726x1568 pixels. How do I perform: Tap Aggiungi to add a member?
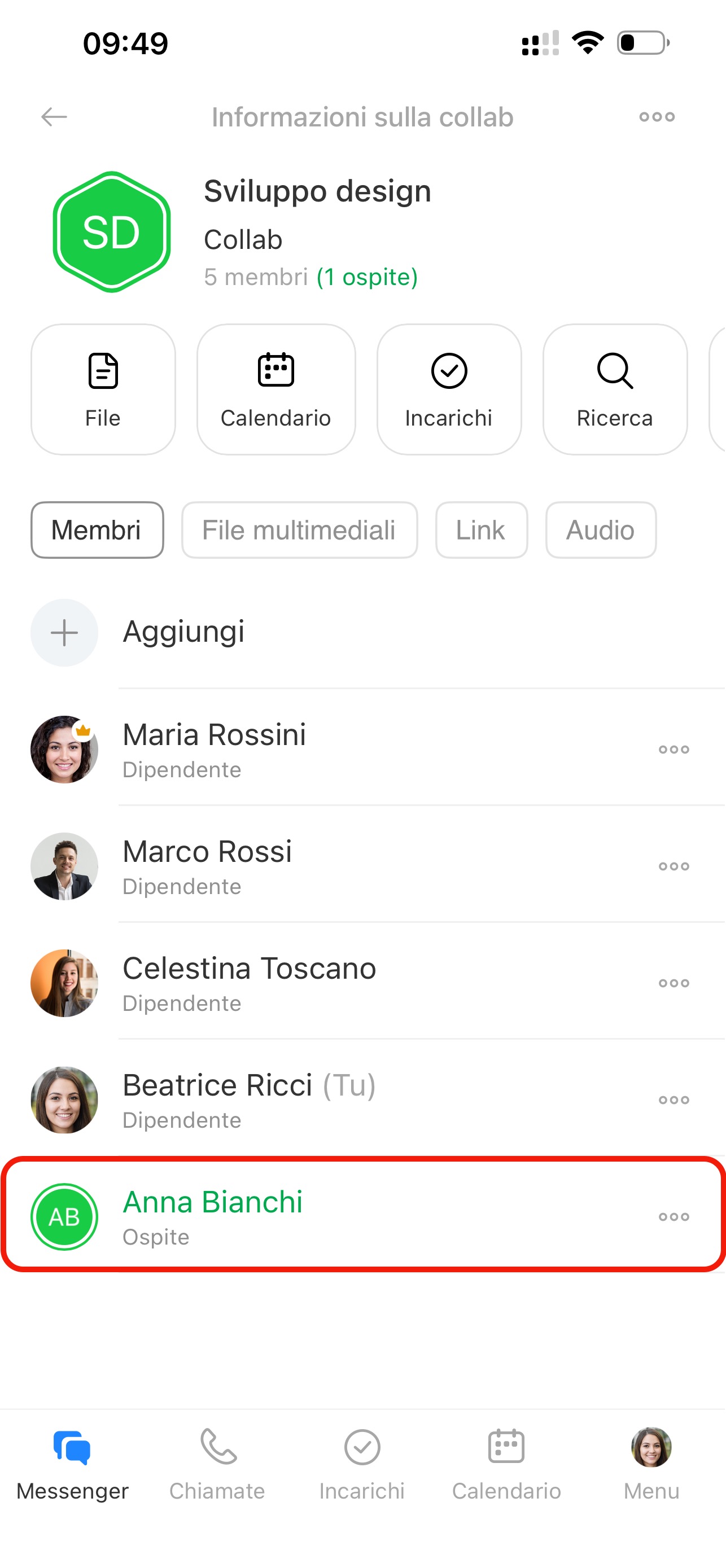click(x=183, y=632)
